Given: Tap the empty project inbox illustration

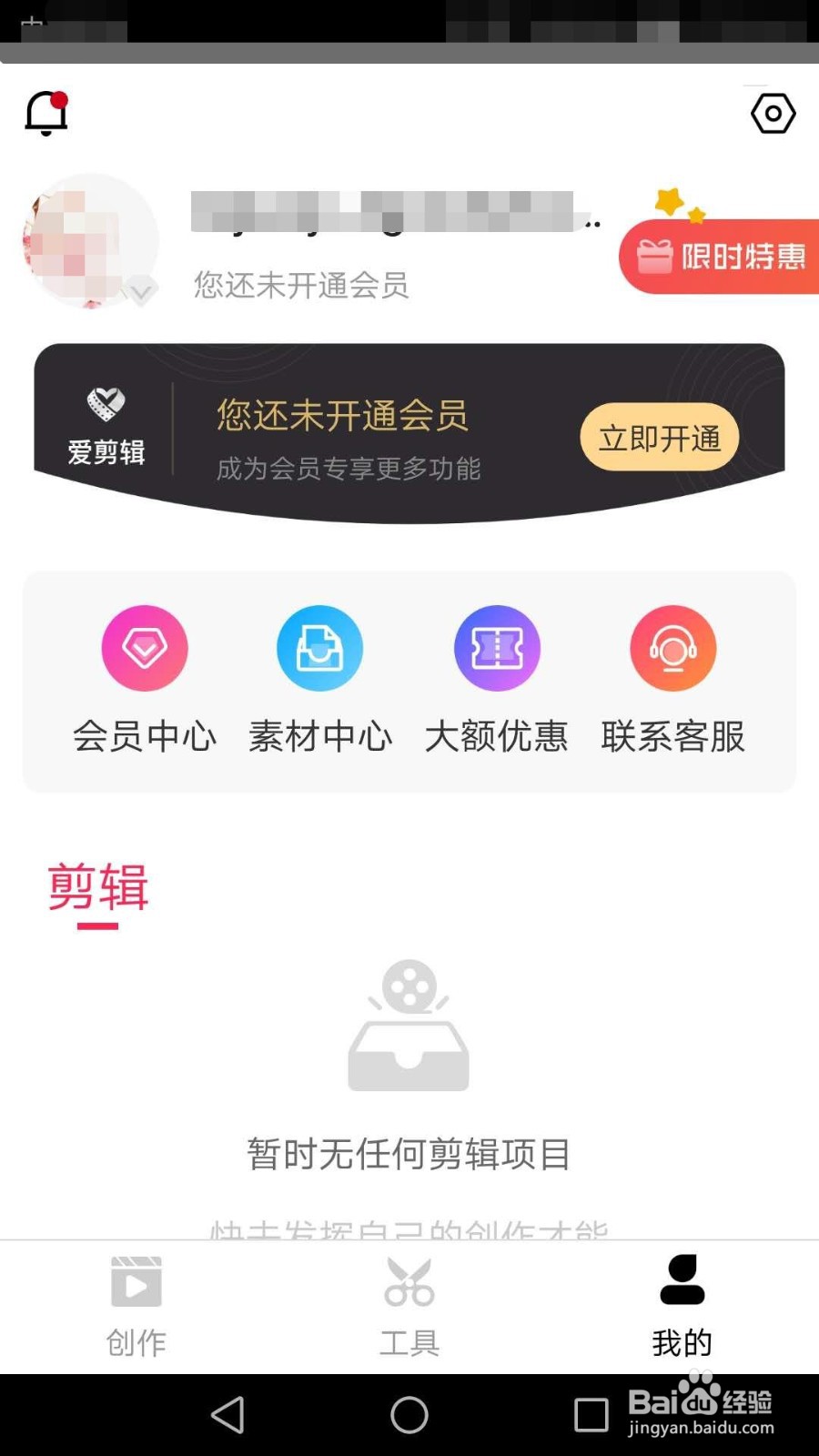Looking at the screenshot, I should click(x=409, y=1028).
